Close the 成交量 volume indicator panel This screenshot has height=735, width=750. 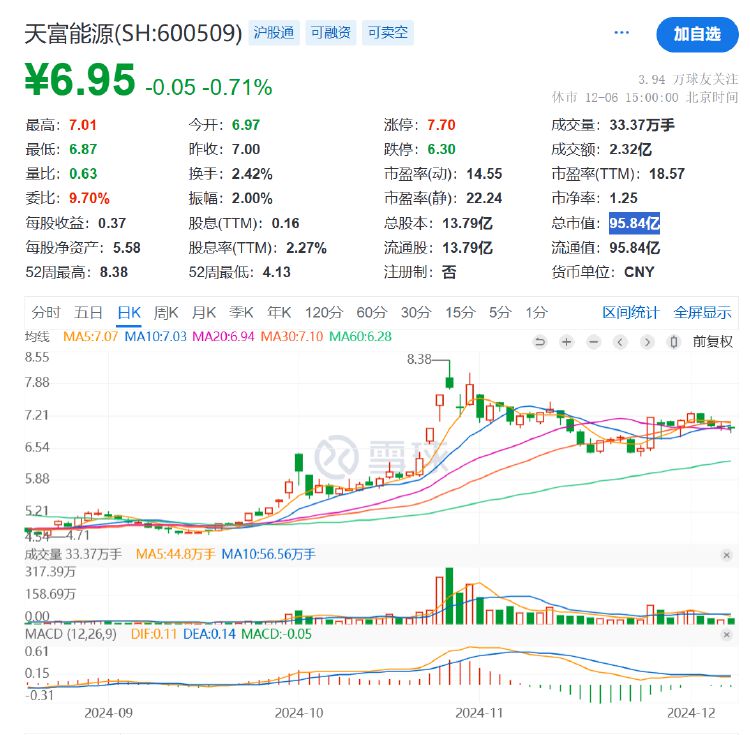[726, 555]
